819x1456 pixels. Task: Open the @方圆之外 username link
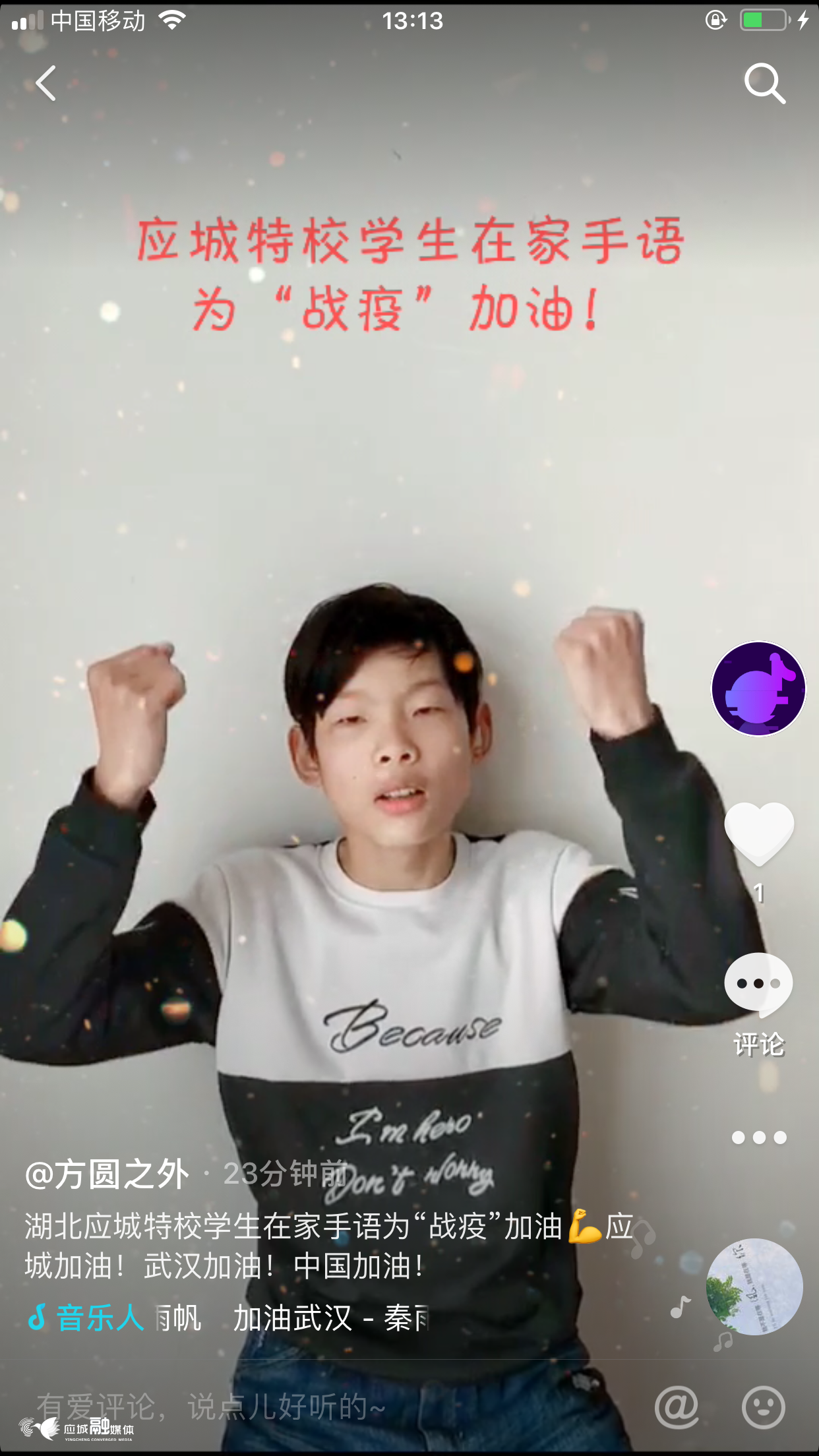tap(107, 1174)
